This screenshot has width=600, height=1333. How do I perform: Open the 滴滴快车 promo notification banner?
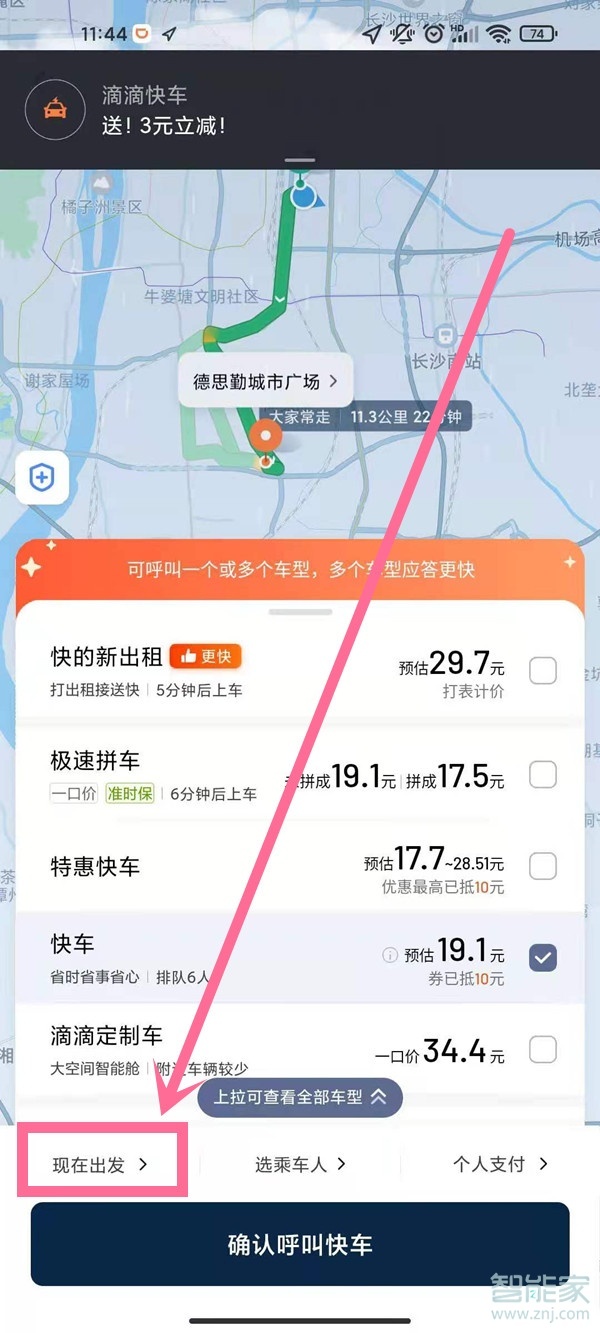[x=300, y=110]
